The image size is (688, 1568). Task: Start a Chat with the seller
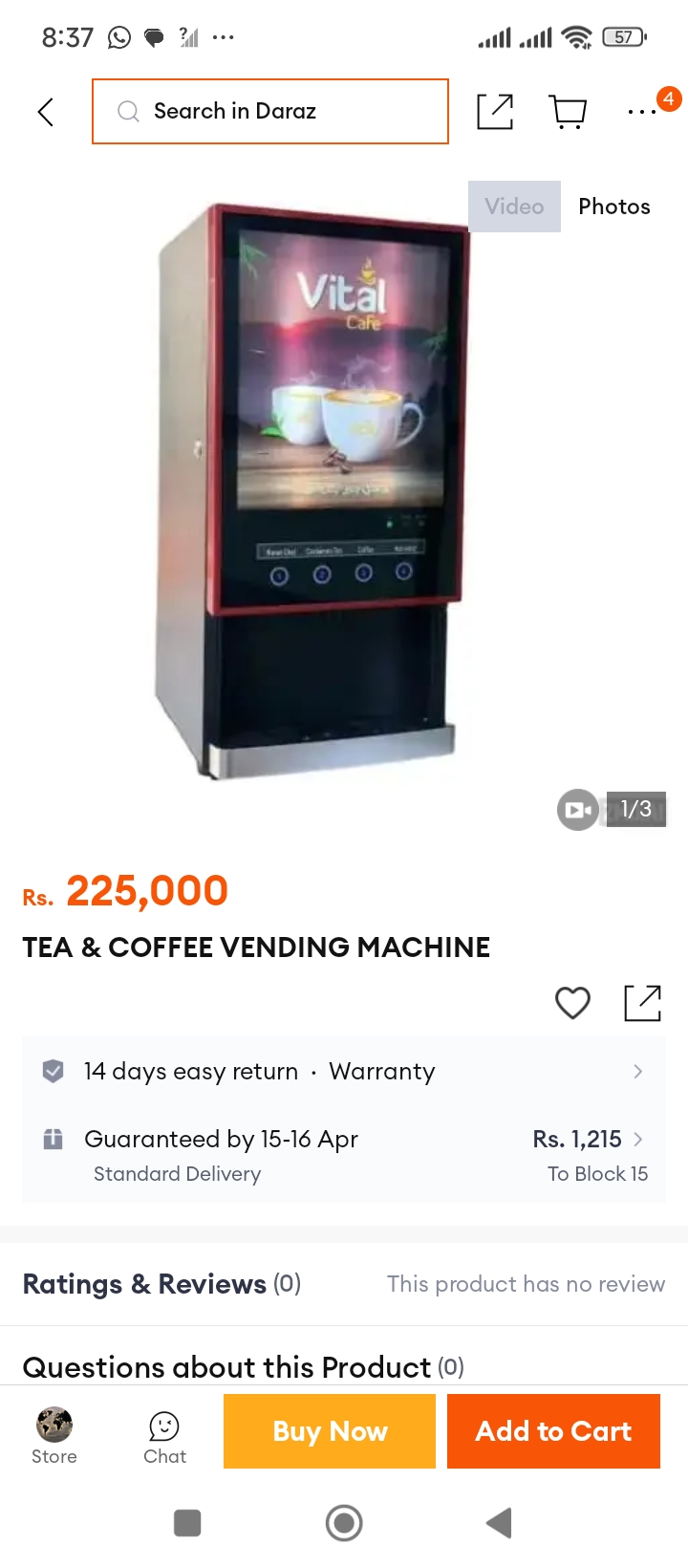164,1438
